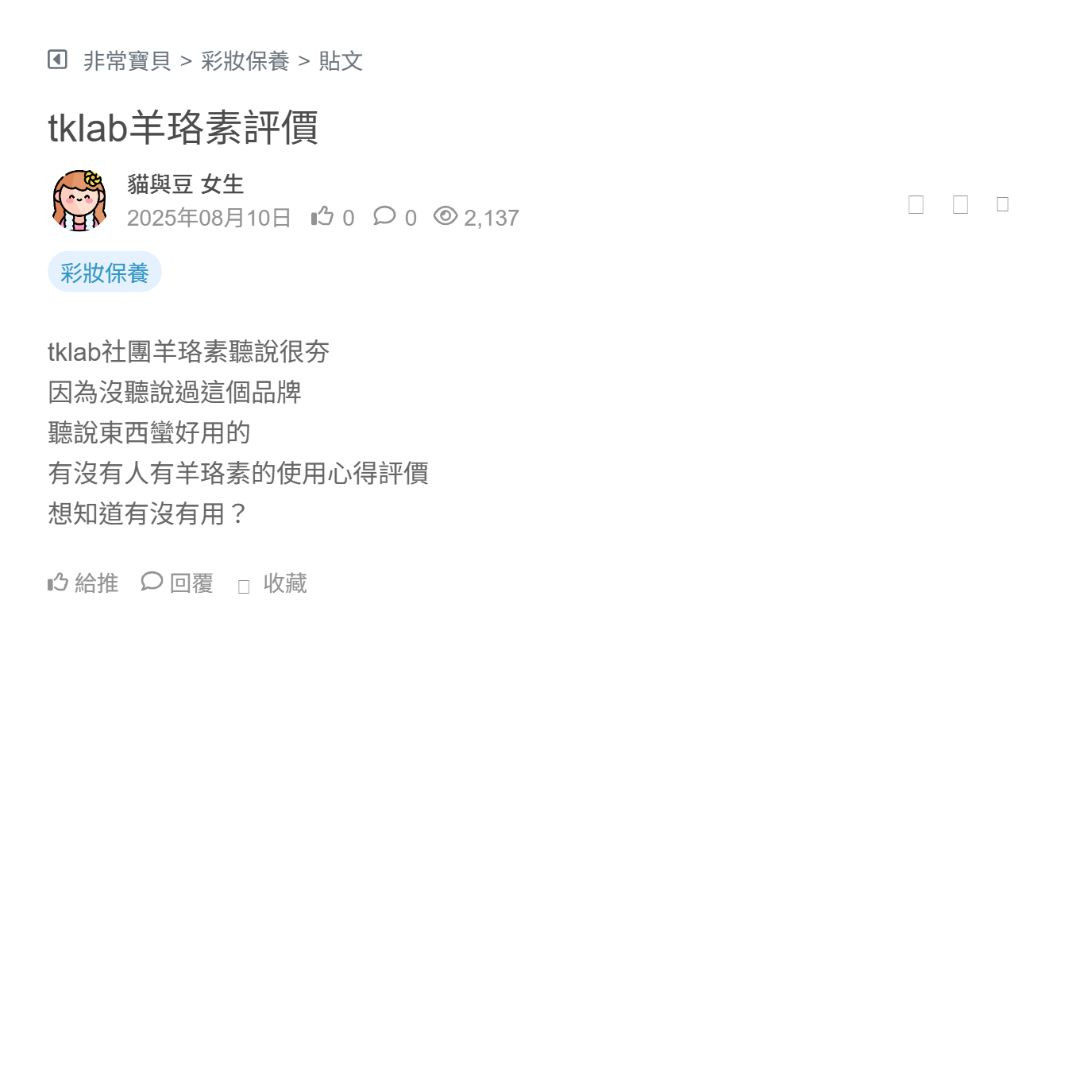
Task: Save the post with 收藏
Action: 273,584
